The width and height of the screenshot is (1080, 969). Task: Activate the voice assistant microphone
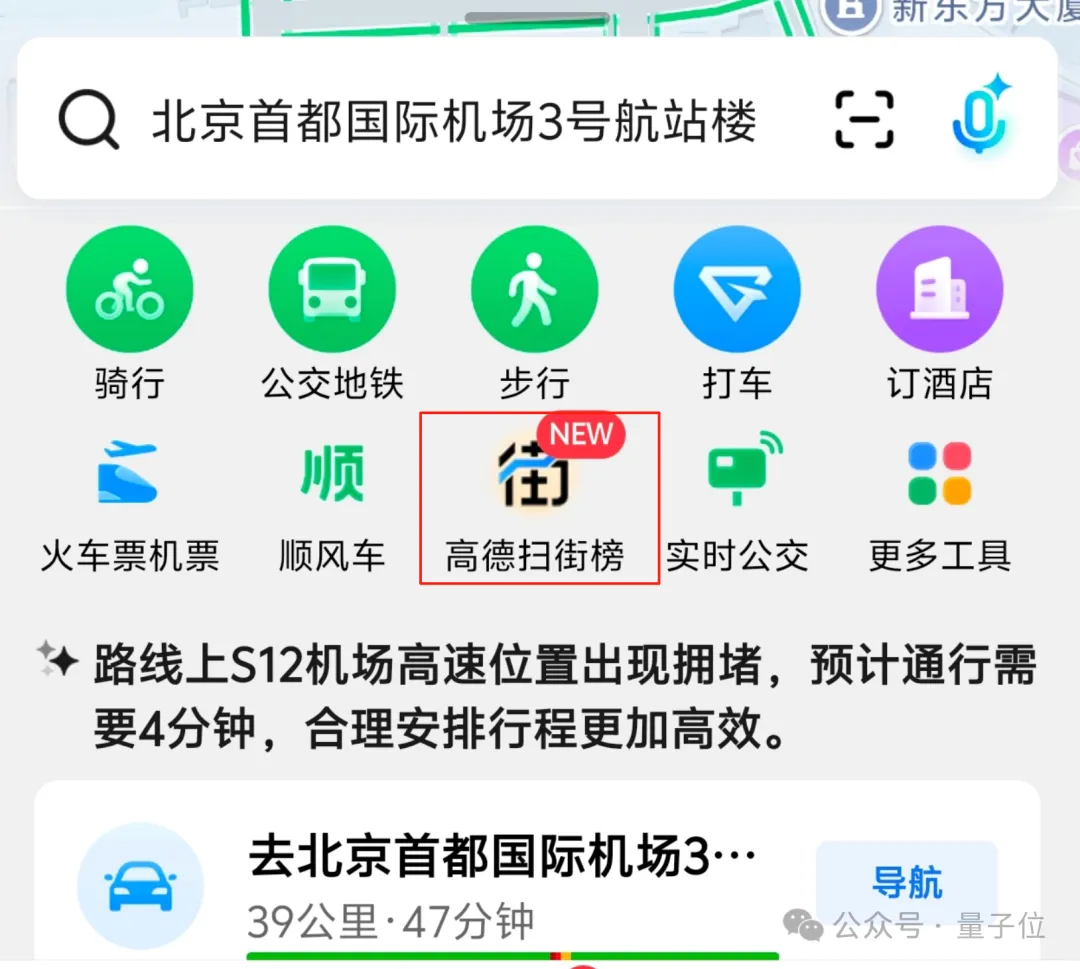coord(980,118)
